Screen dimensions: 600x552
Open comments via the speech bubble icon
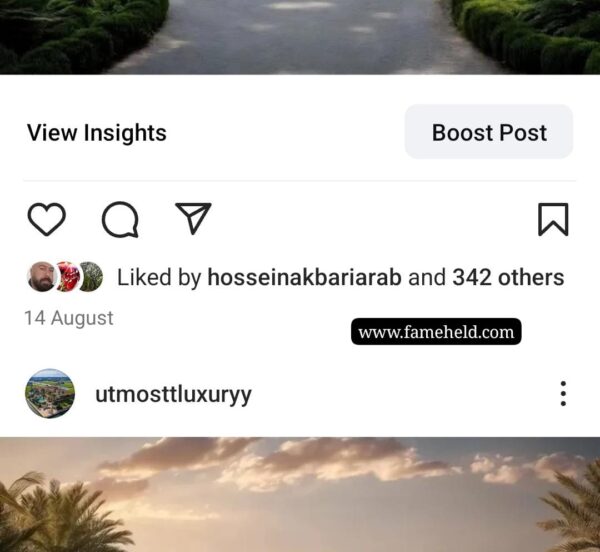[120, 219]
